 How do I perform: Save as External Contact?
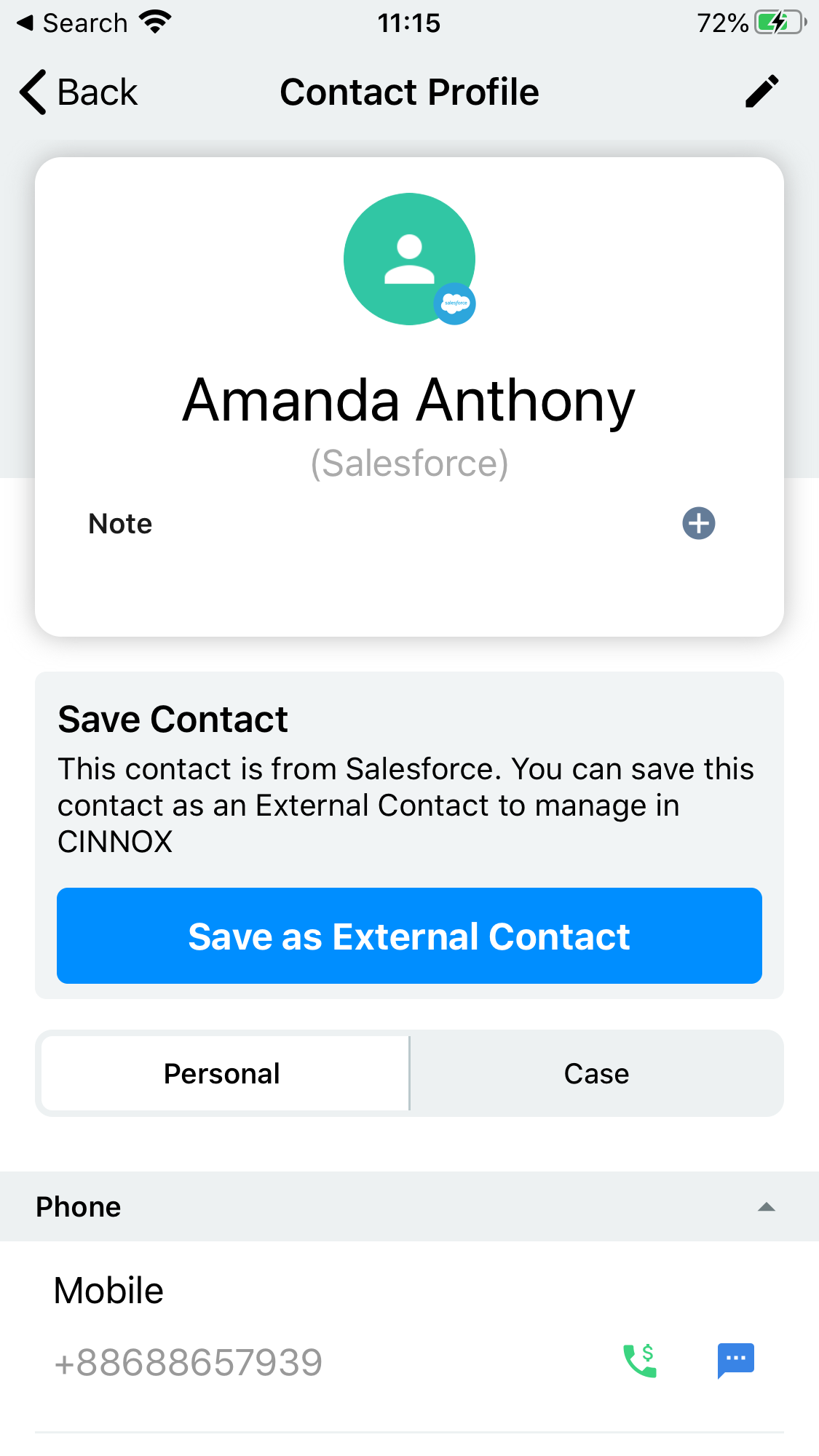point(409,936)
